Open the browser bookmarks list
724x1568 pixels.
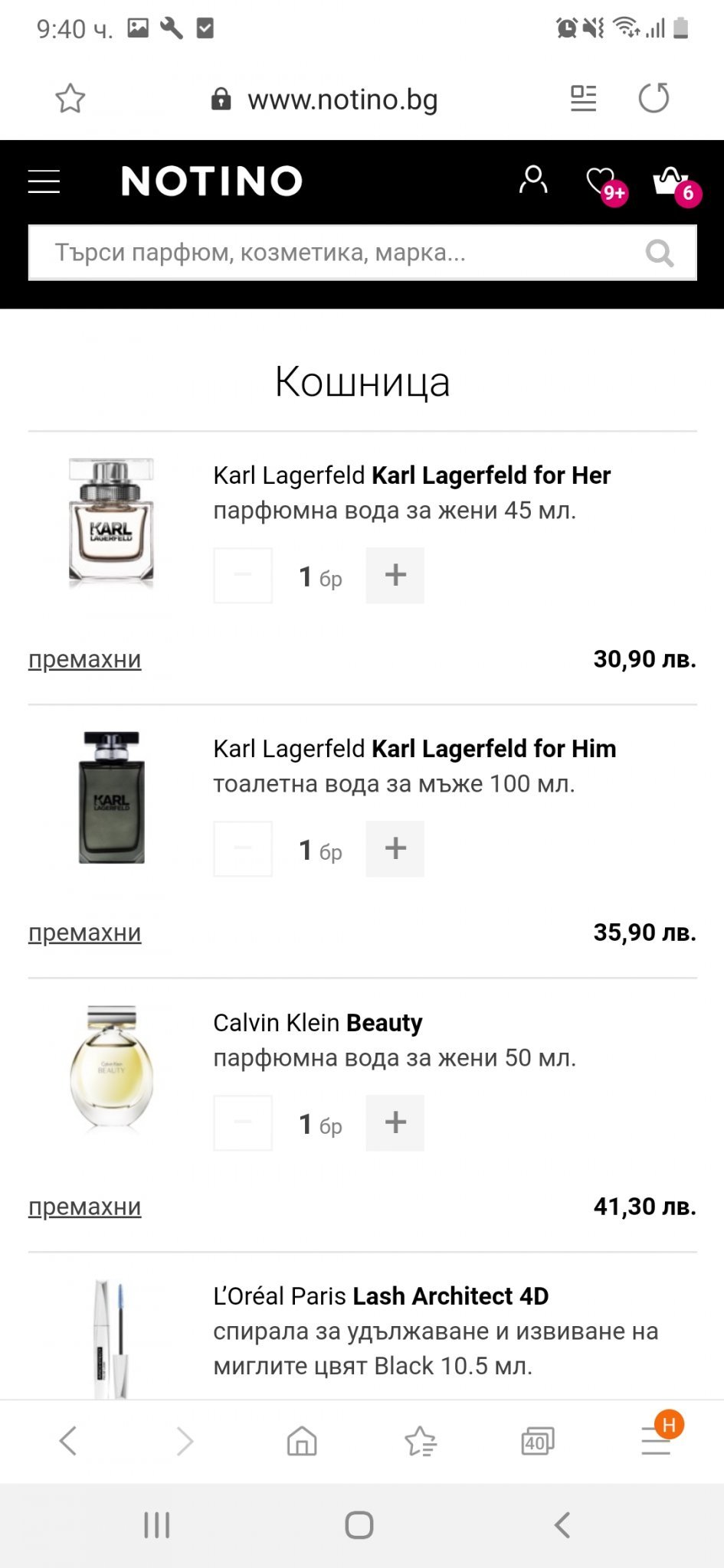(x=420, y=1442)
